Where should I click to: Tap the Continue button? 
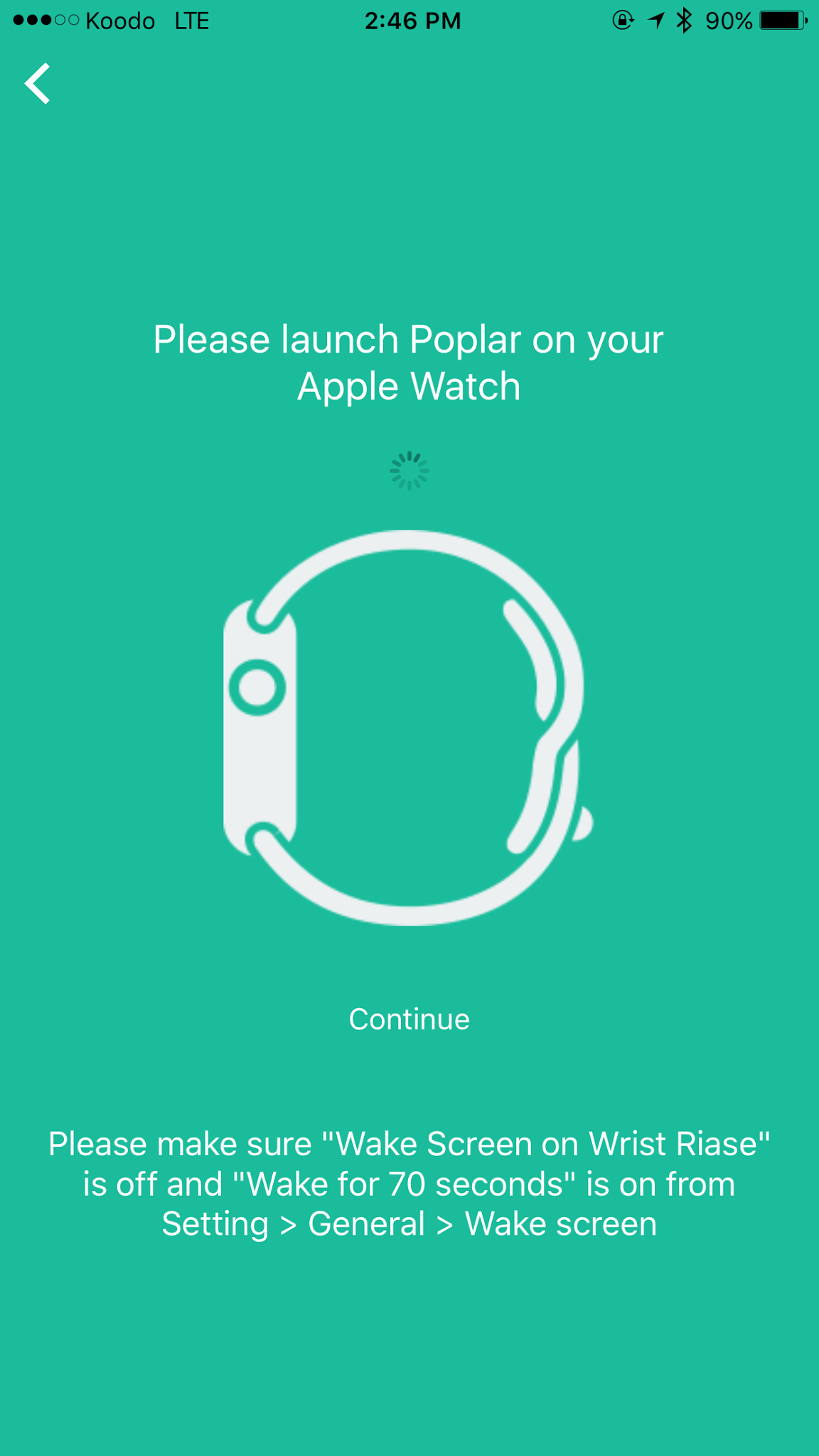[409, 1019]
